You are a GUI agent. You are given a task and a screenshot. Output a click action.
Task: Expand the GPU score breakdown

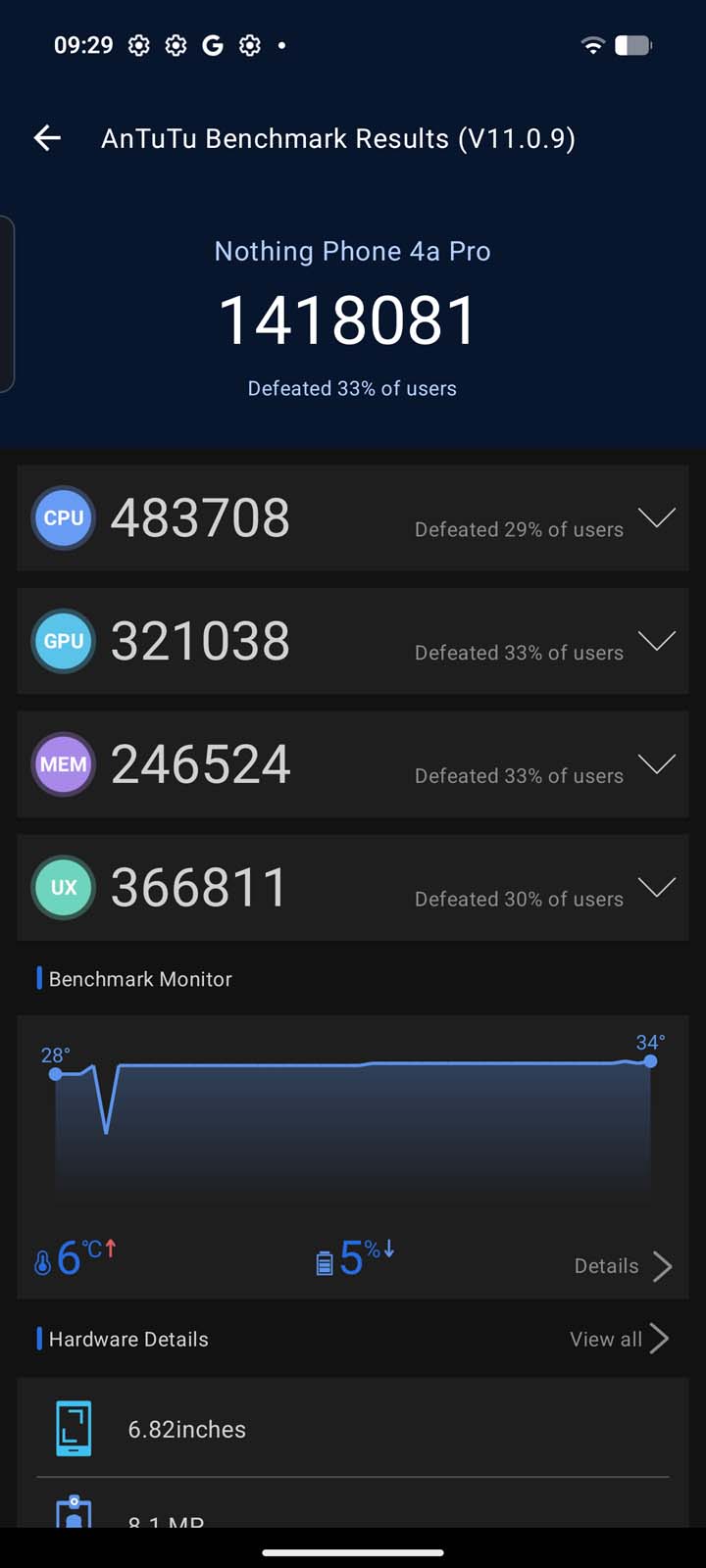click(x=656, y=641)
